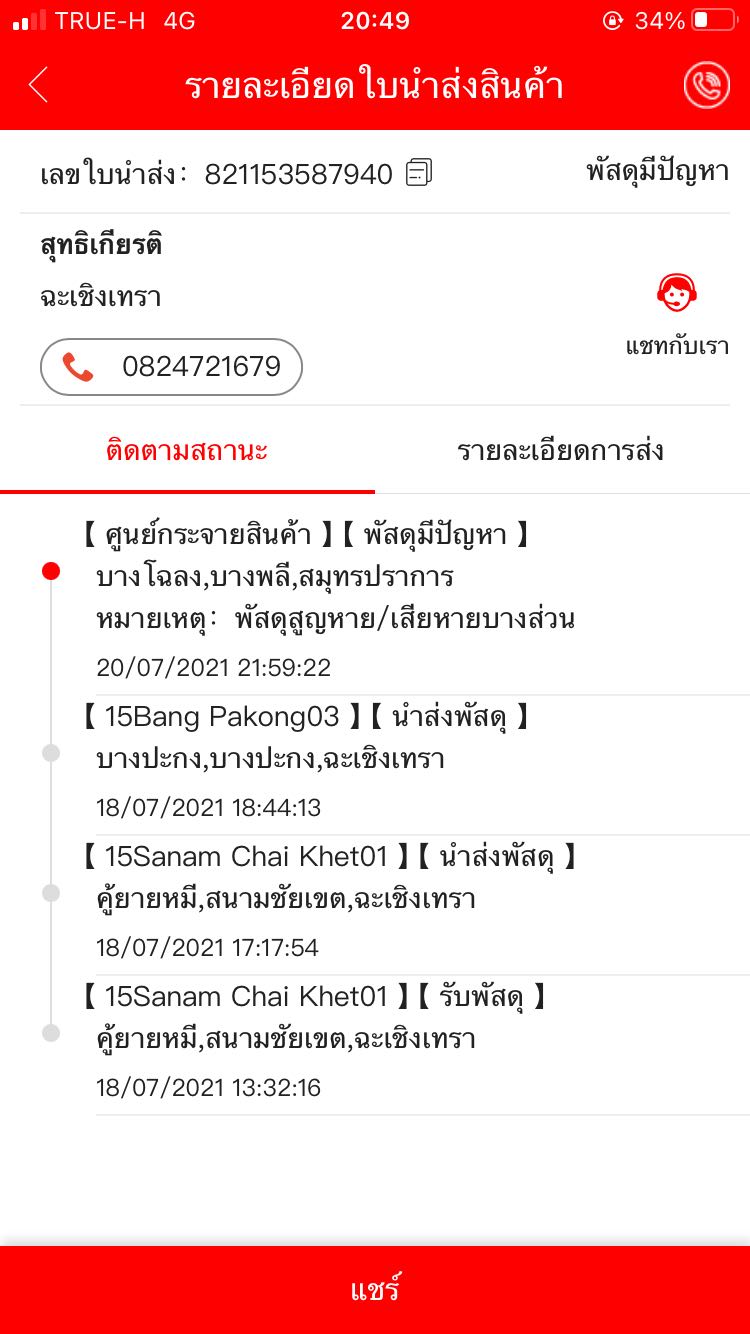Screen dimensions: 750x1334
Task: Copy the waybill number 821153587940
Action: 419,173
